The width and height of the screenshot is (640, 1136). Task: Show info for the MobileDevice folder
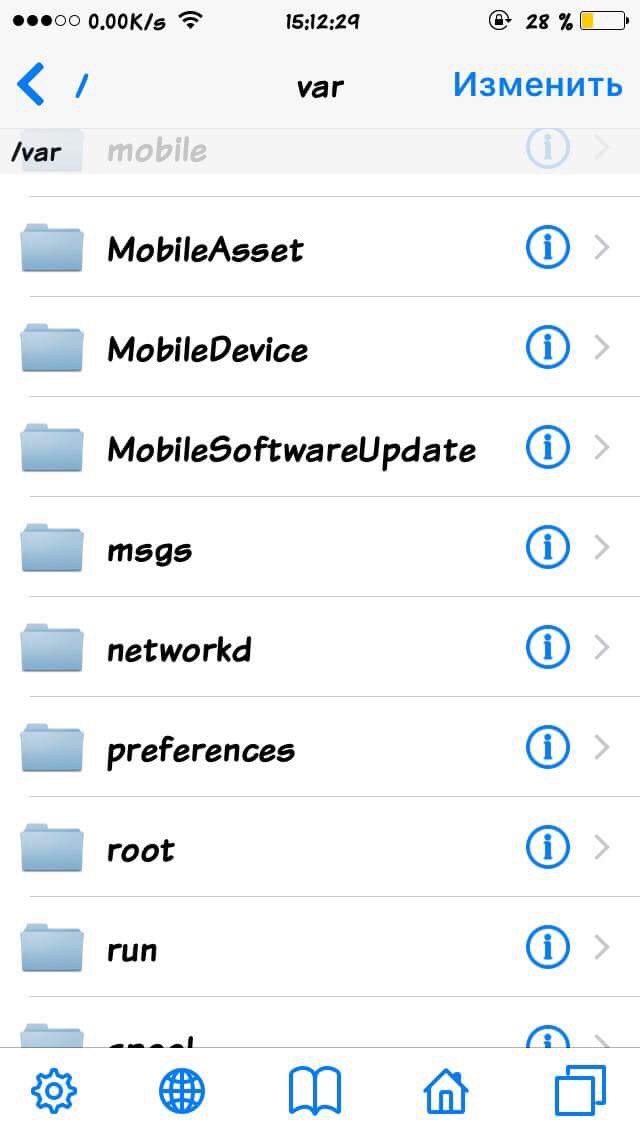[547, 347]
